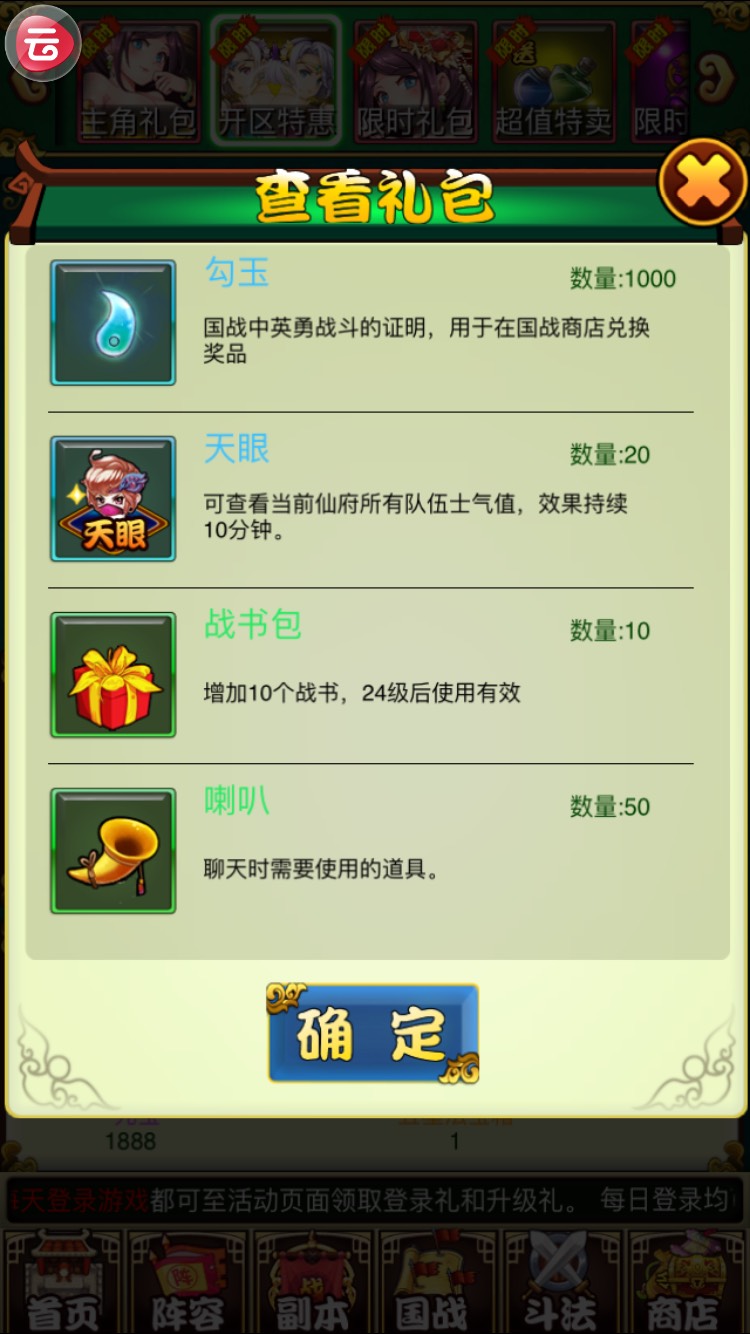
Task: Open the 斗法 tab
Action: coord(562,1284)
